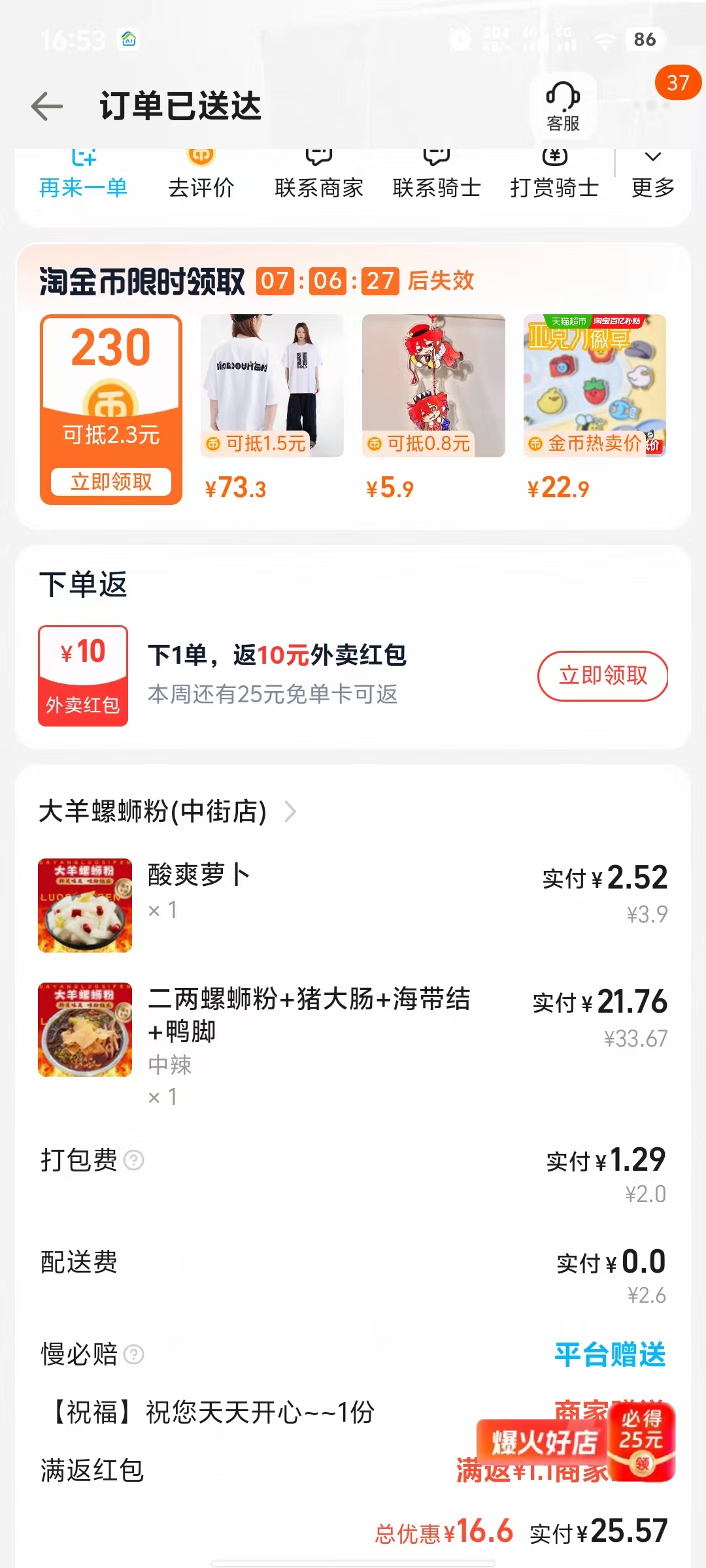The image size is (706, 1568).
Task: Open the ¥22.9 金币热卖价 product card
Action: [x=595, y=405]
